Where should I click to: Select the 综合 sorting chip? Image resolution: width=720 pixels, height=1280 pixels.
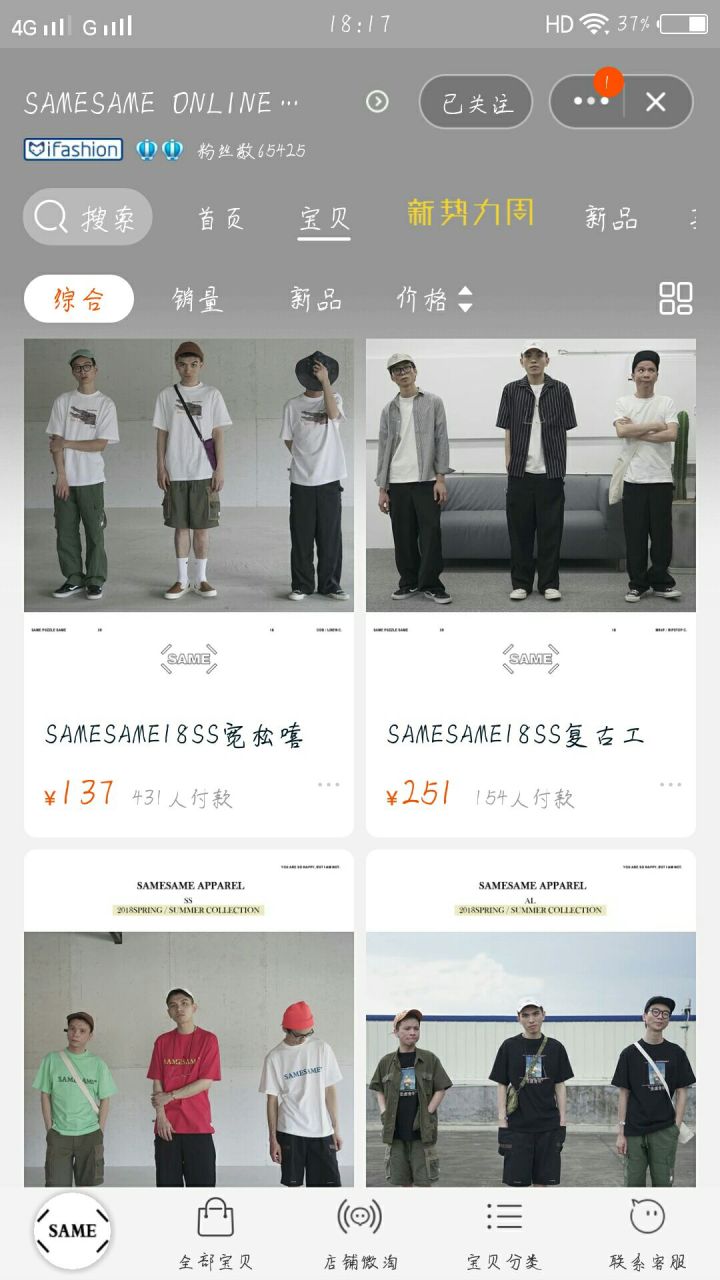(79, 299)
